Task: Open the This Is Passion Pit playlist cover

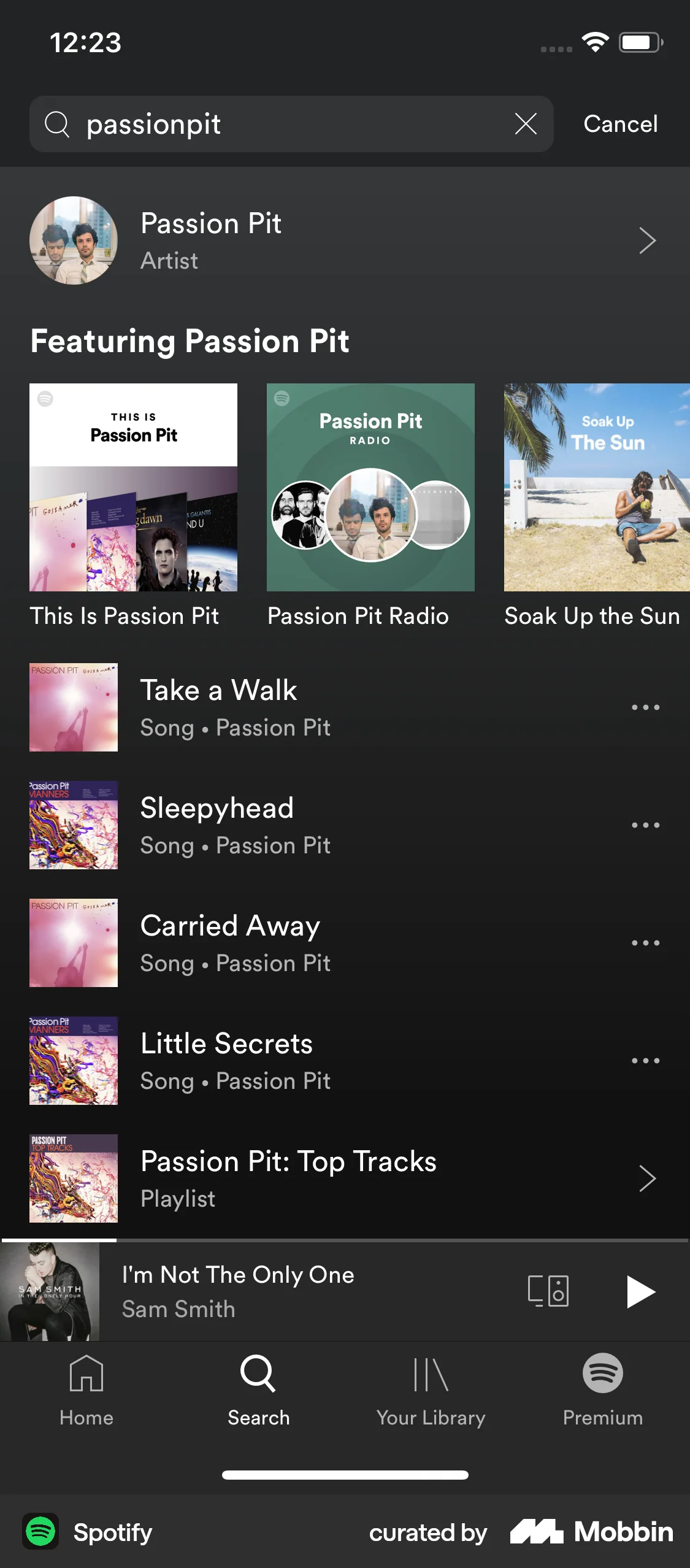Action: tap(132, 487)
